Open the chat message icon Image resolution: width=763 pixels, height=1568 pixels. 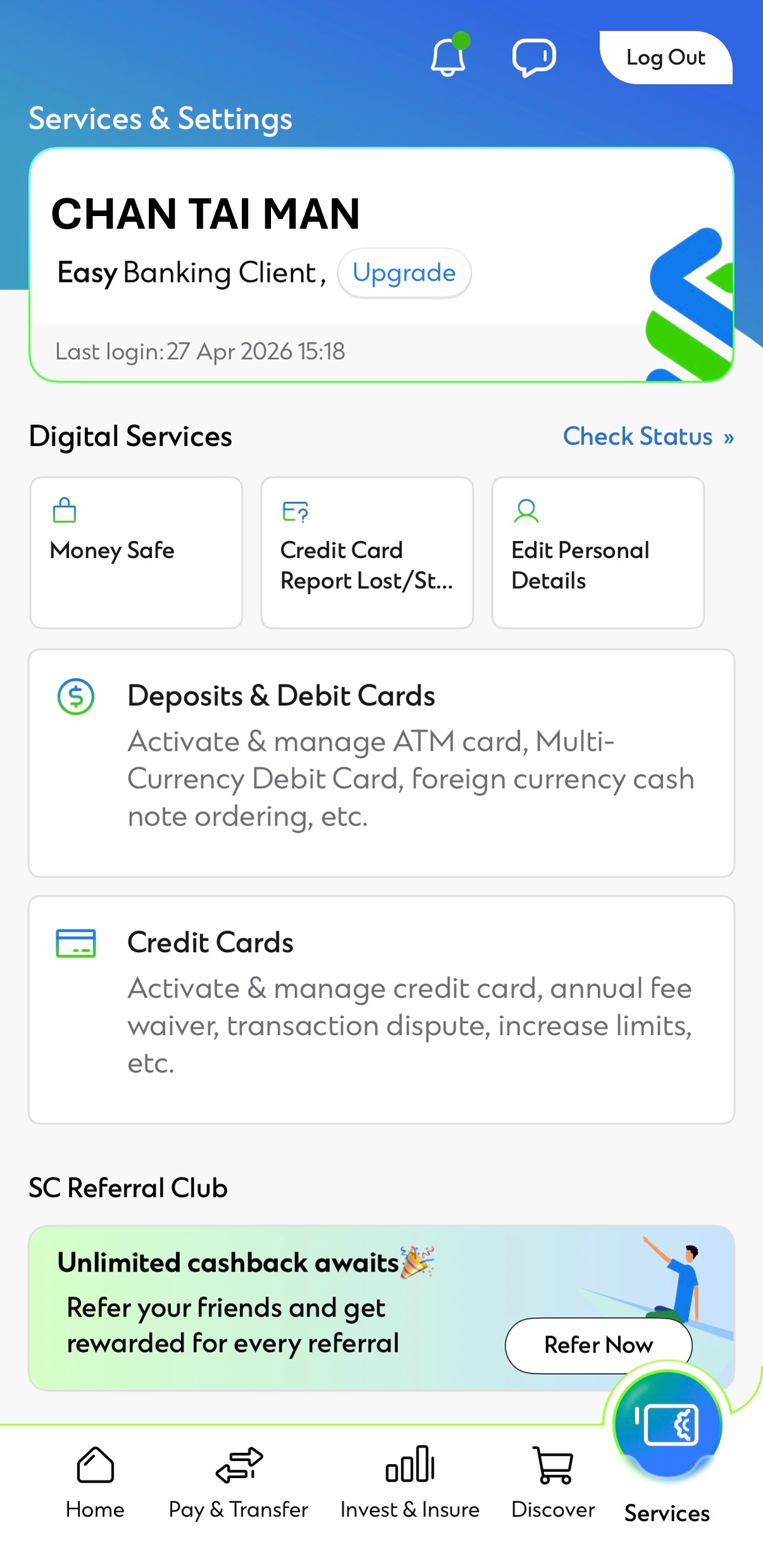coord(534,57)
